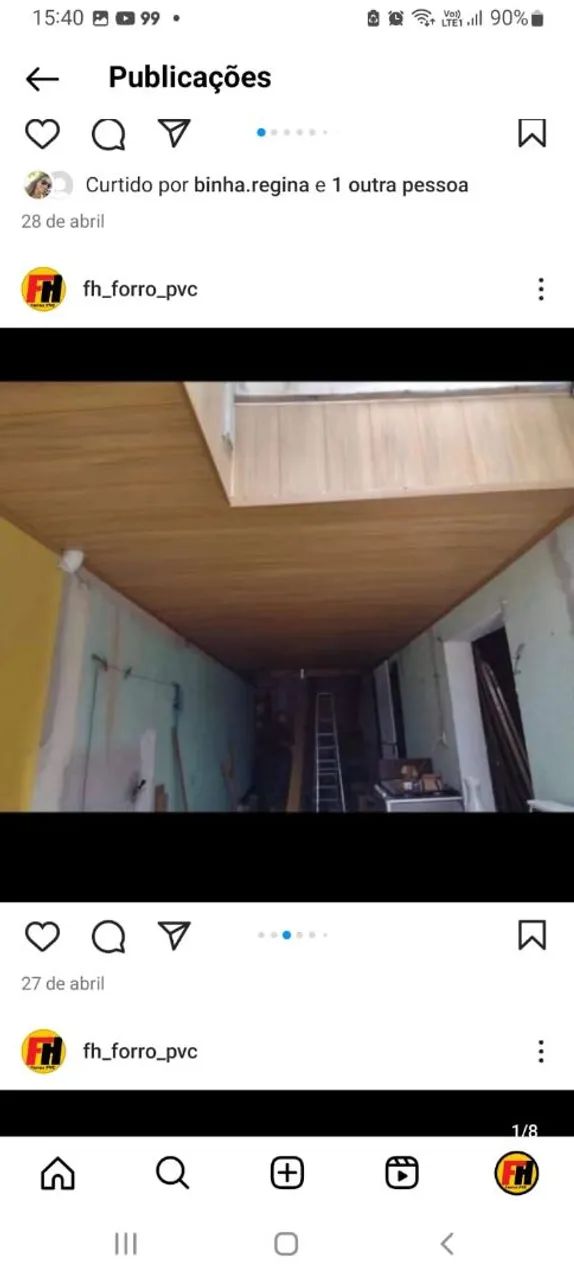The height and width of the screenshot is (1280, 574).
Task: Comment on the 28 de abril post
Action: (108, 134)
